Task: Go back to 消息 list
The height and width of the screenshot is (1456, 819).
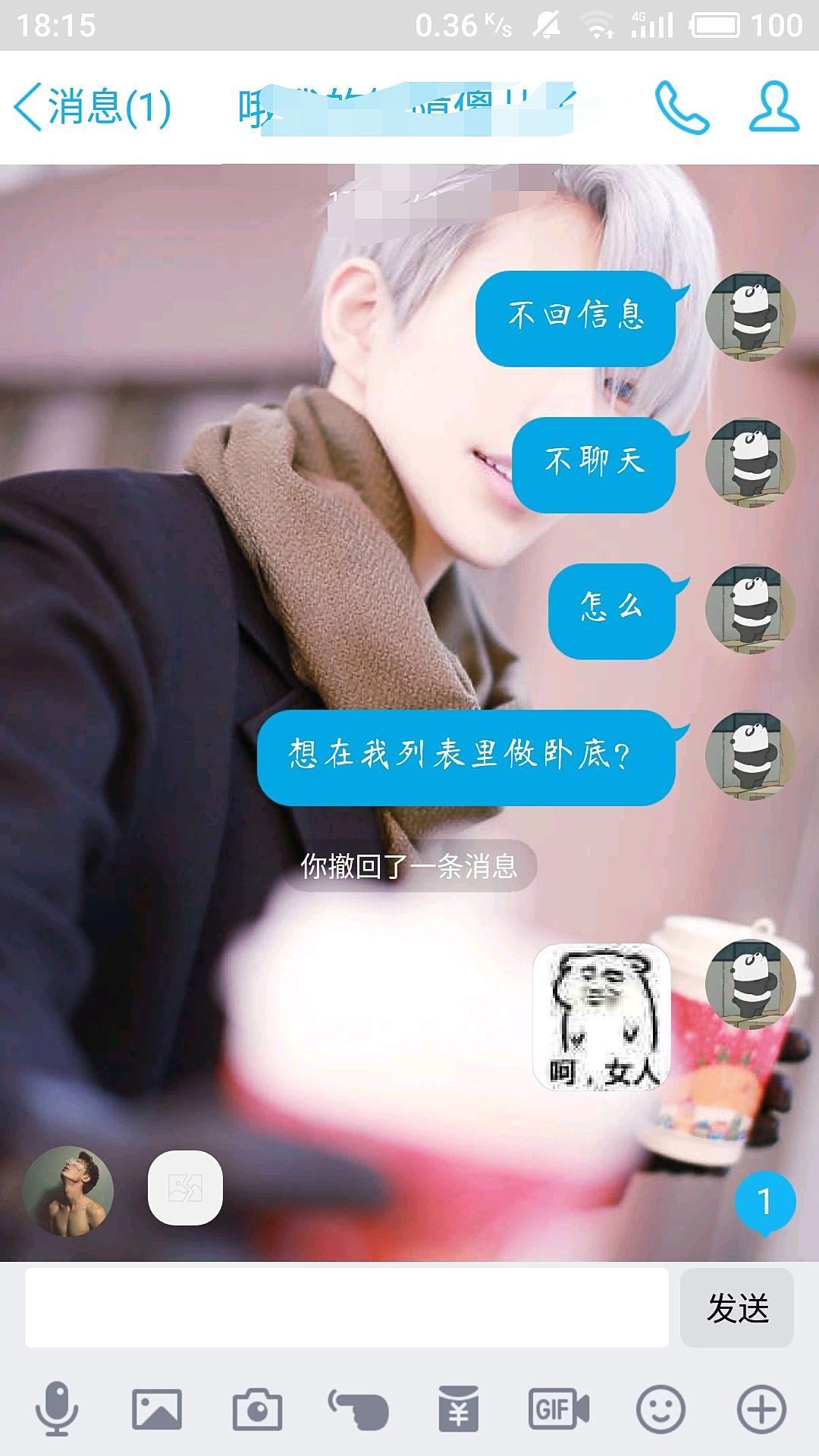Action: tap(91, 107)
